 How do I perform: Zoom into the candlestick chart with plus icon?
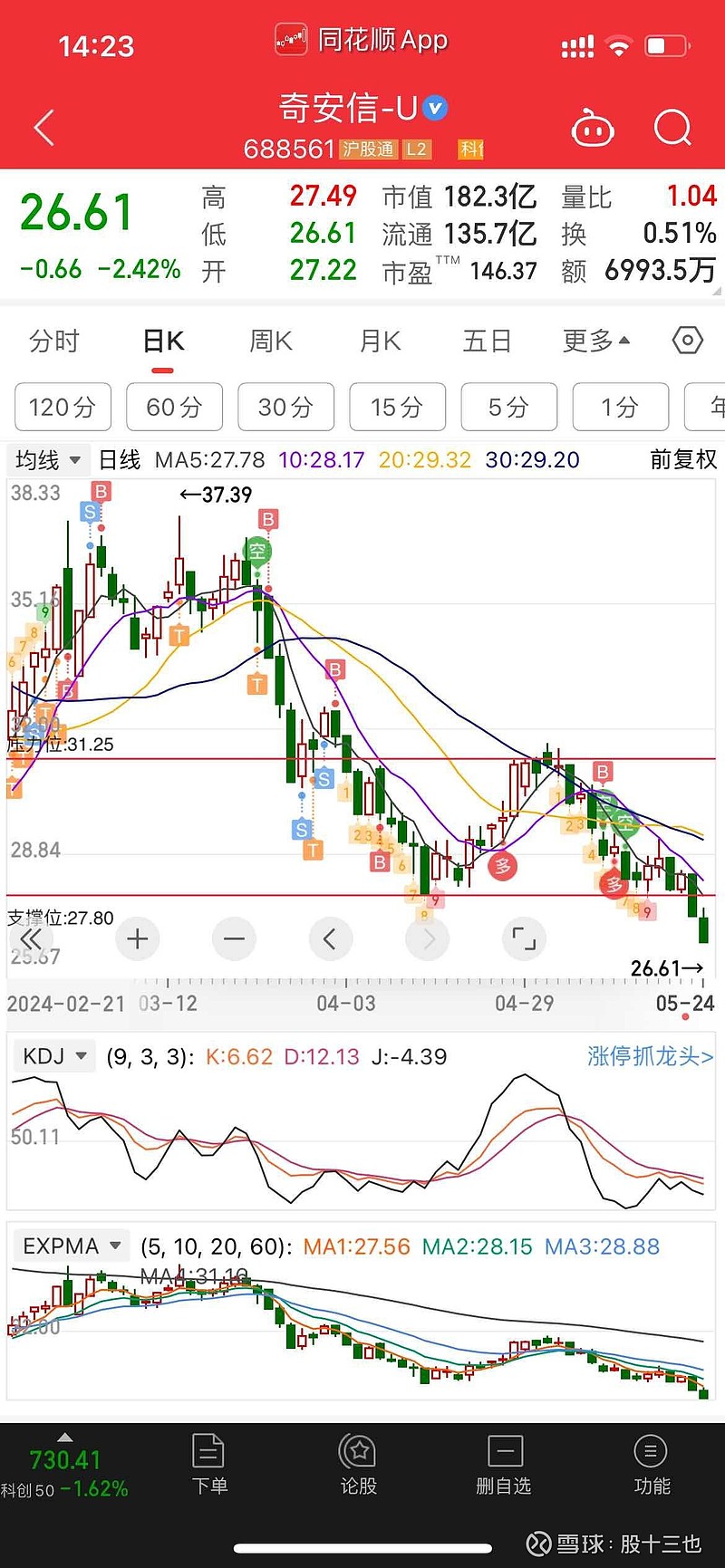pyautogui.click(x=137, y=939)
